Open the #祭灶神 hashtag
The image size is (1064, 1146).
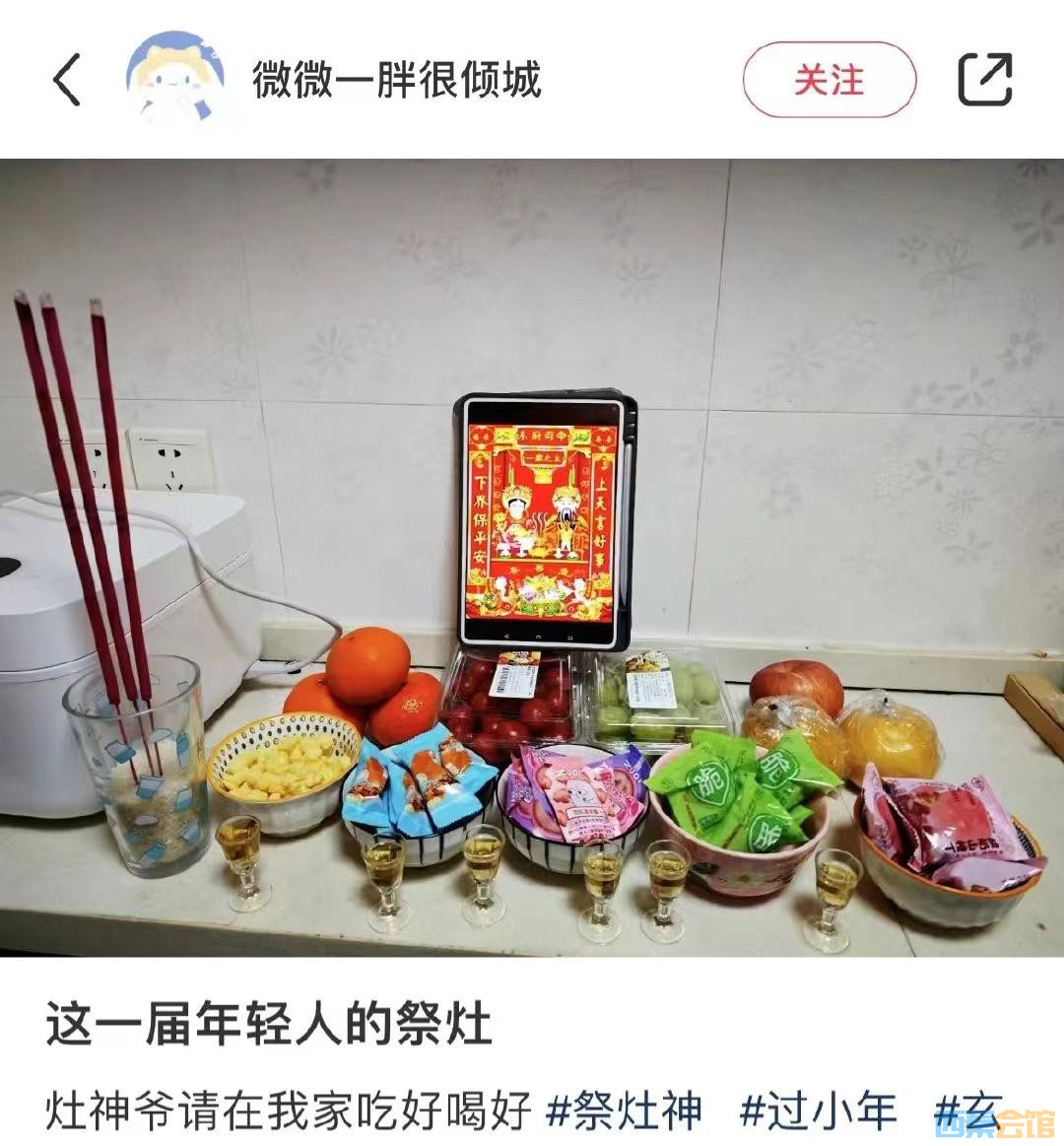point(624,1111)
